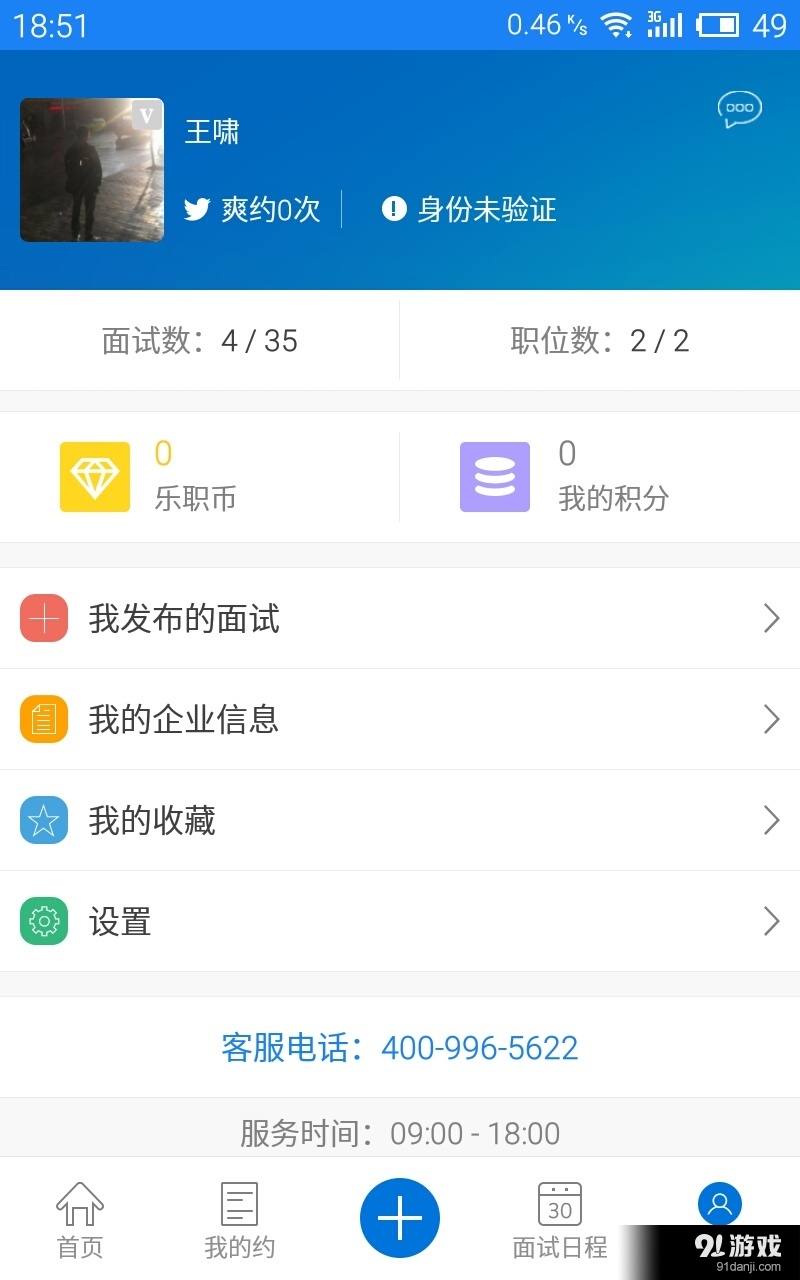Viewport: 800px width, 1280px height.
Task: Tap the 身份未验证 verification status
Action: 470,210
